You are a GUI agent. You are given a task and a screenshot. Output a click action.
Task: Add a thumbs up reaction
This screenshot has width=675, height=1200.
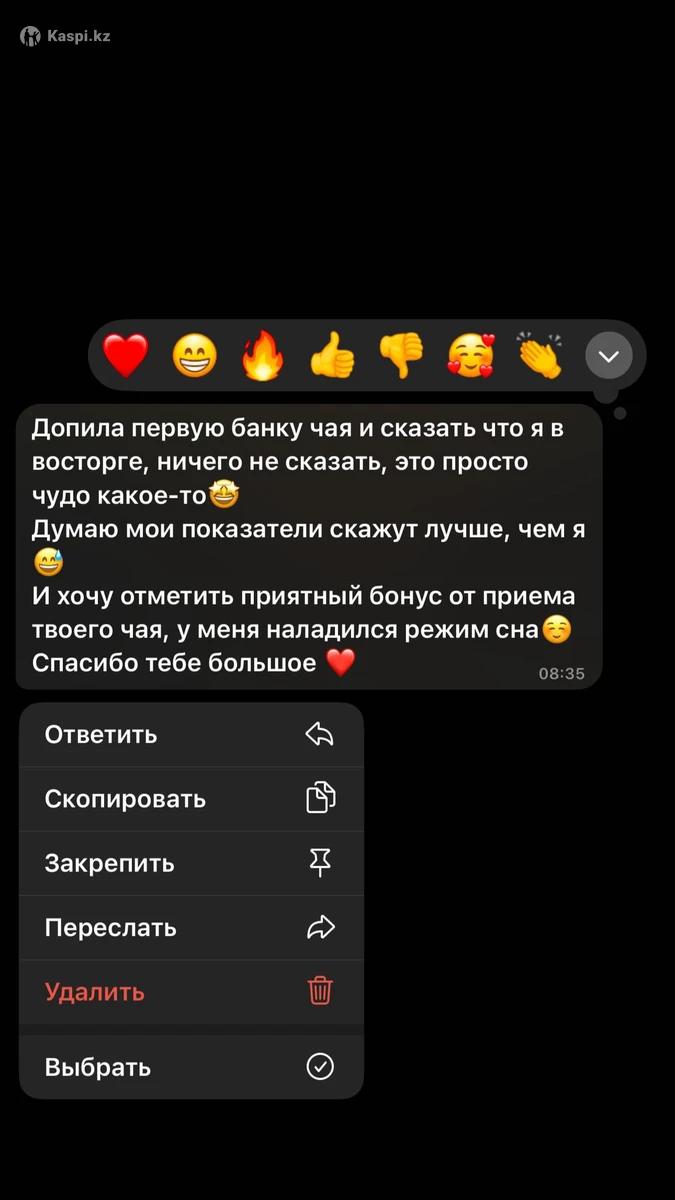332,356
